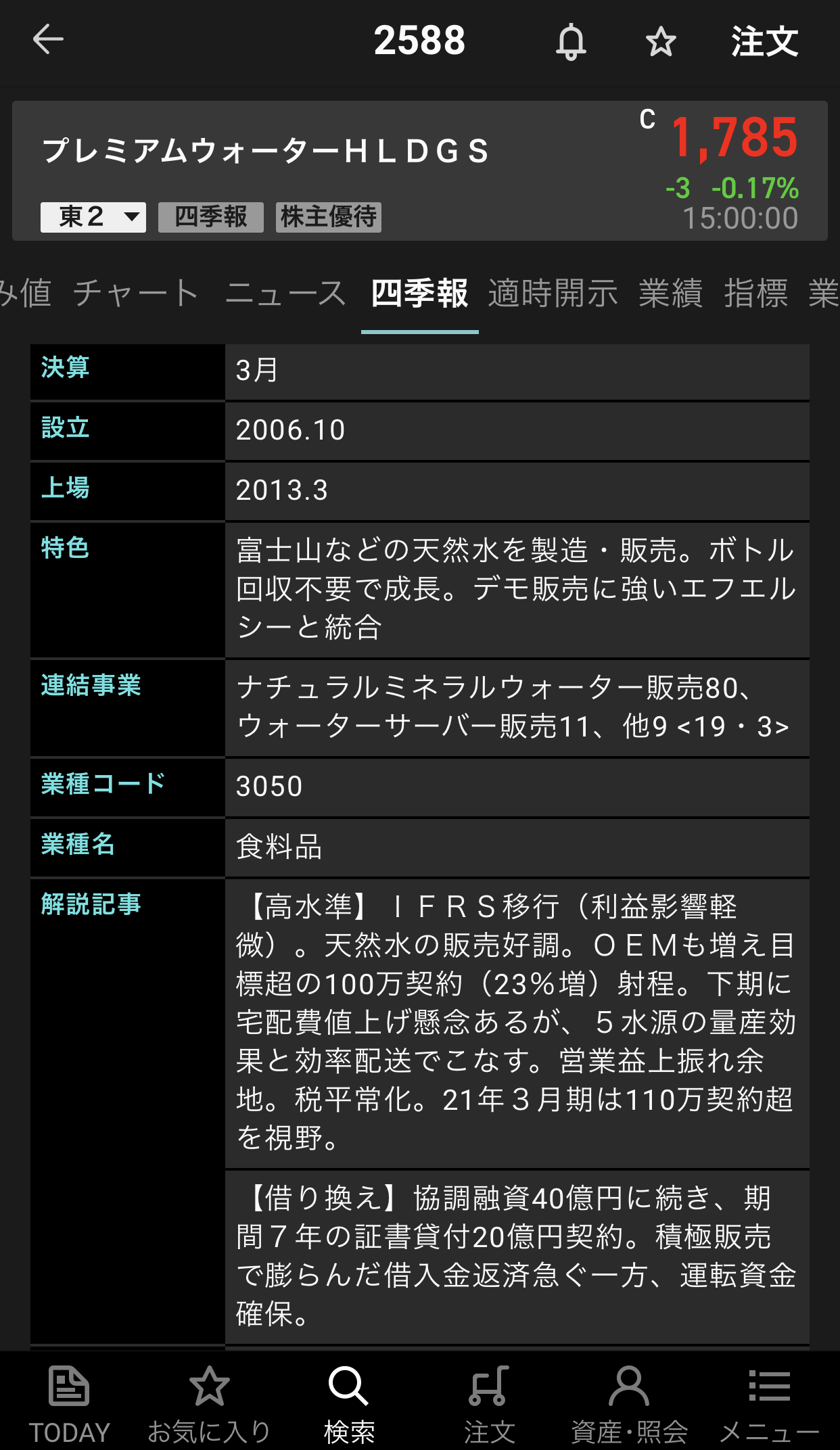The width and height of the screenshot is (840, 1450).
Task: Add stock 2588 to favorites with star
Action: click(660, 43)
